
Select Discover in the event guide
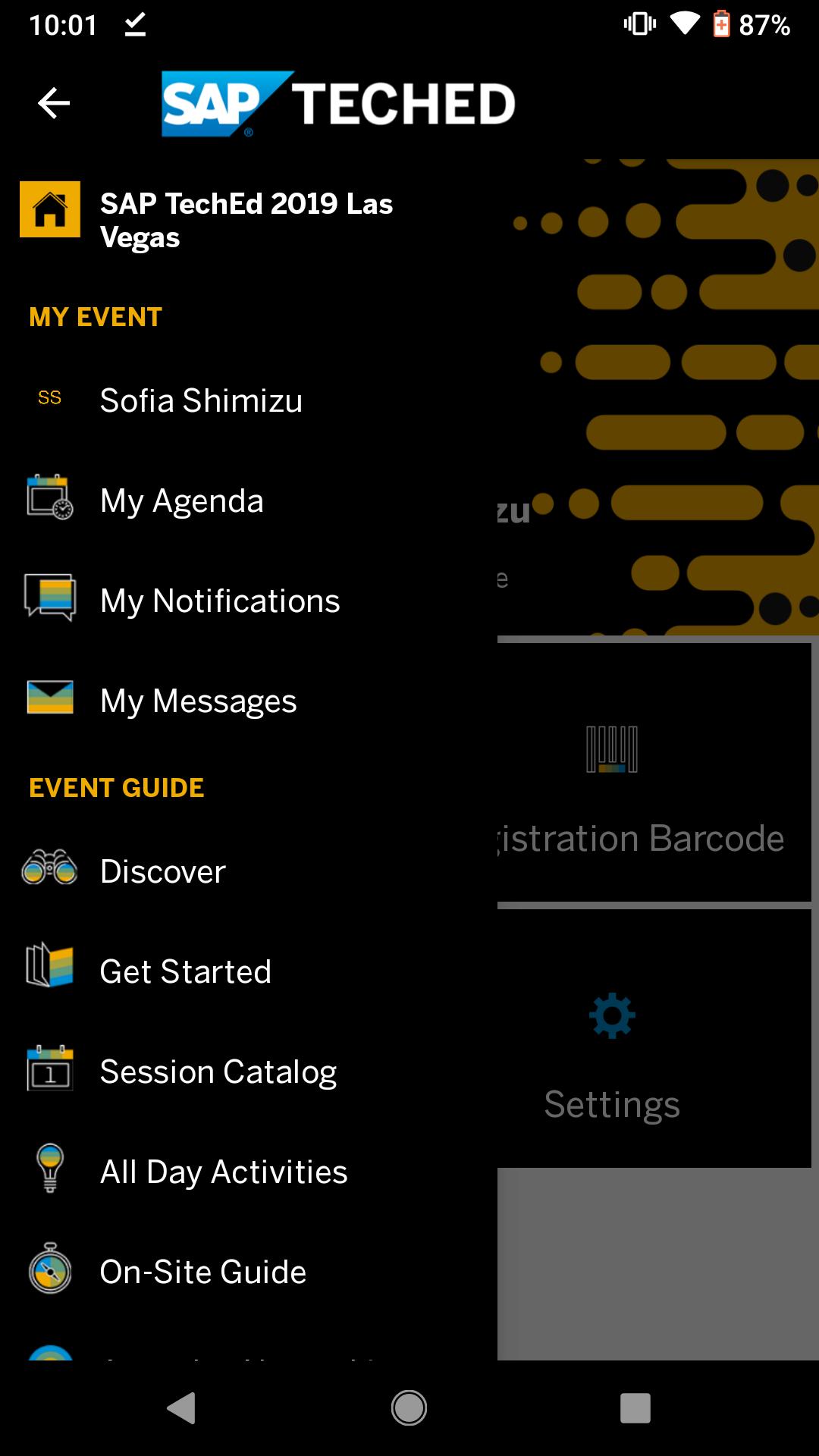click(x=162, y=871)
